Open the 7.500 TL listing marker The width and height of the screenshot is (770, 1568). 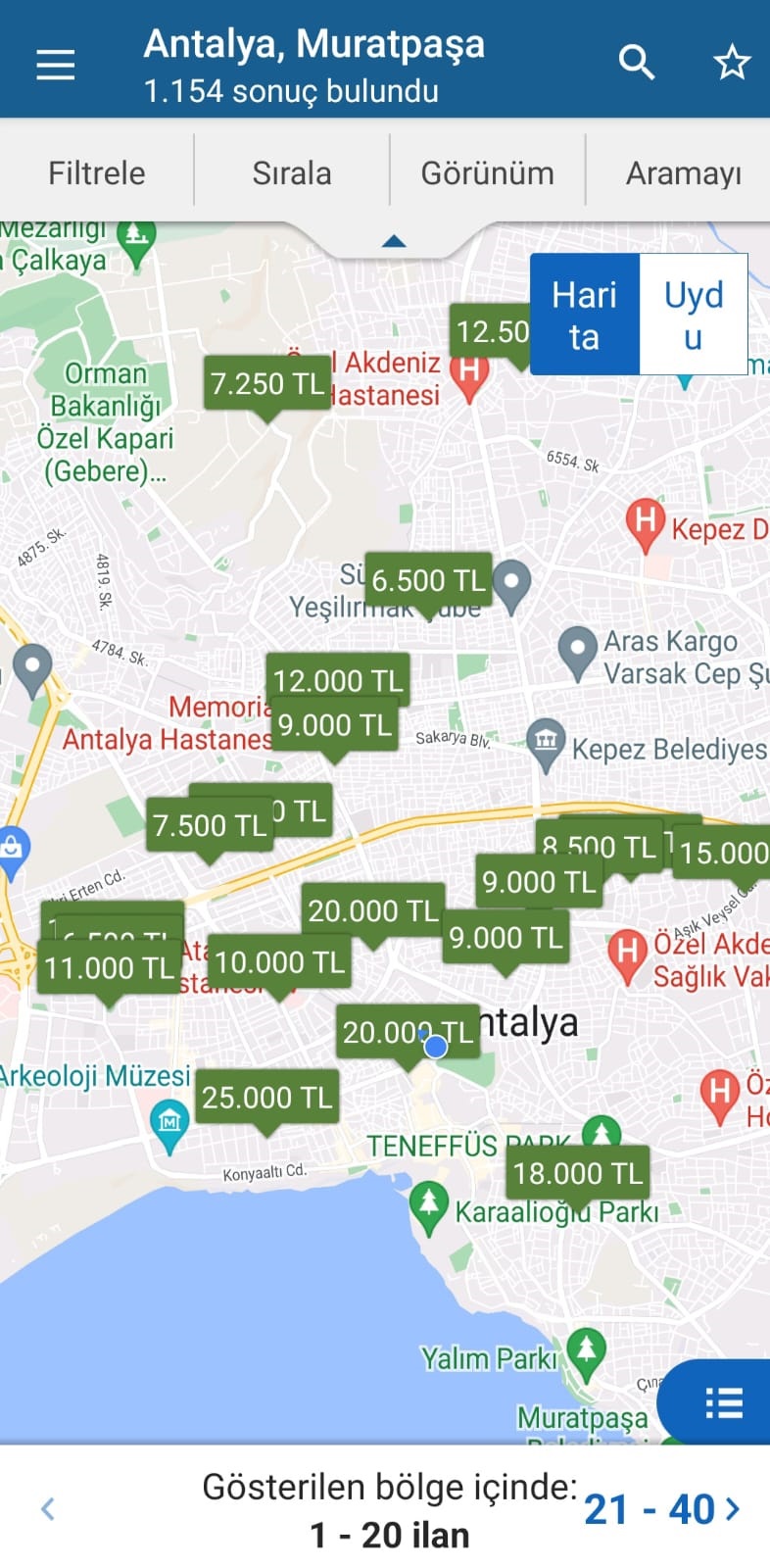pyautogui.click(x=209, y=826)
